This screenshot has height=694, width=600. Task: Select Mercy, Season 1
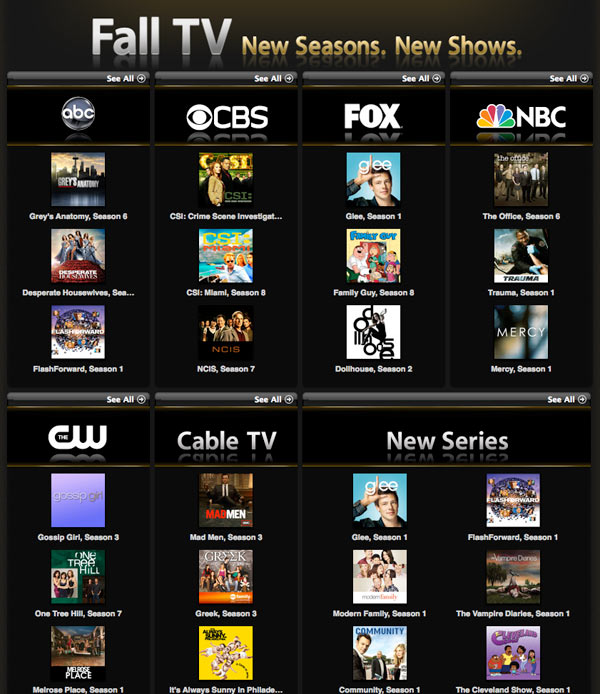[521, 332]
